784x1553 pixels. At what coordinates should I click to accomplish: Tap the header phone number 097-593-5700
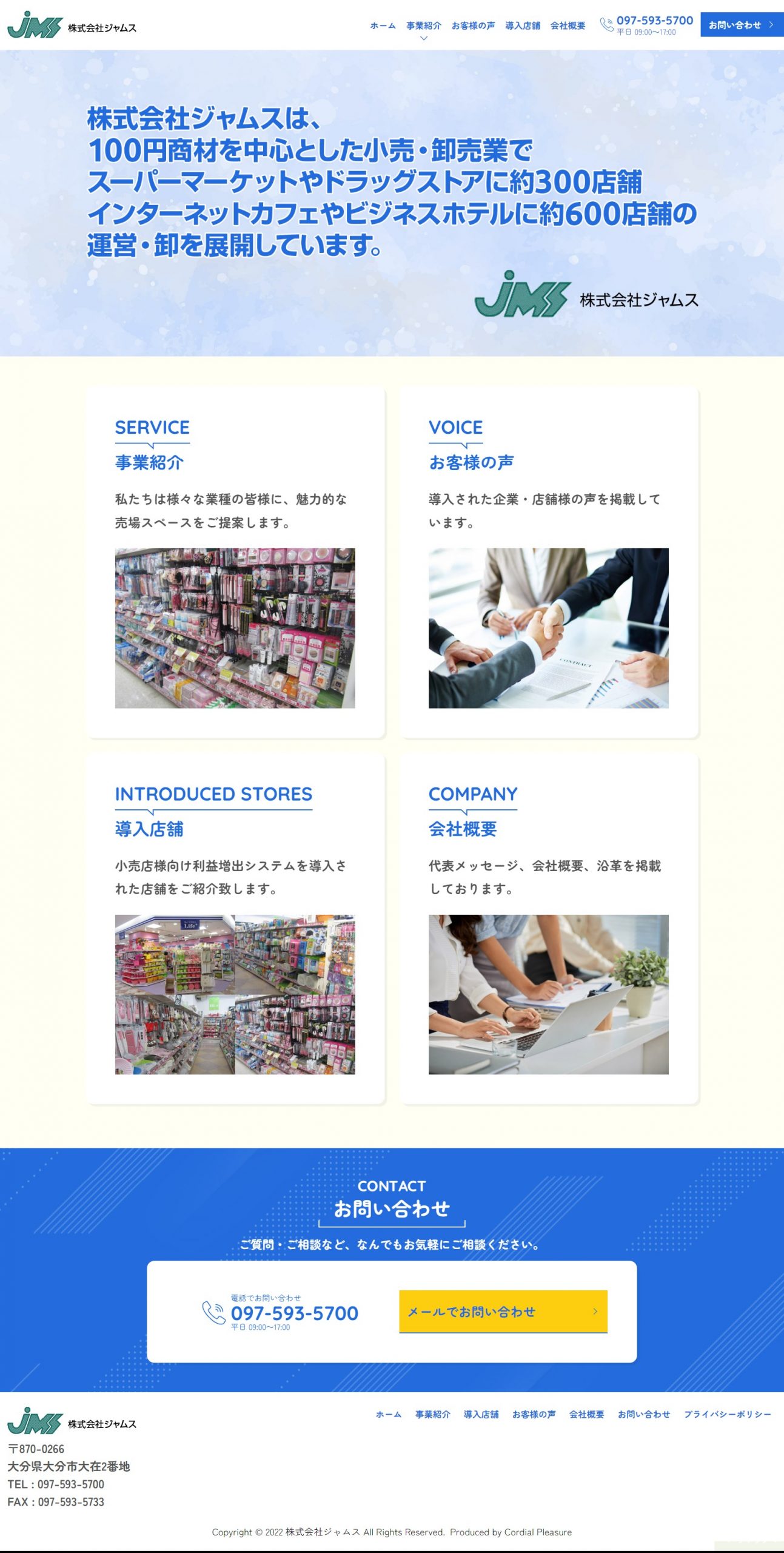point(654,21)
